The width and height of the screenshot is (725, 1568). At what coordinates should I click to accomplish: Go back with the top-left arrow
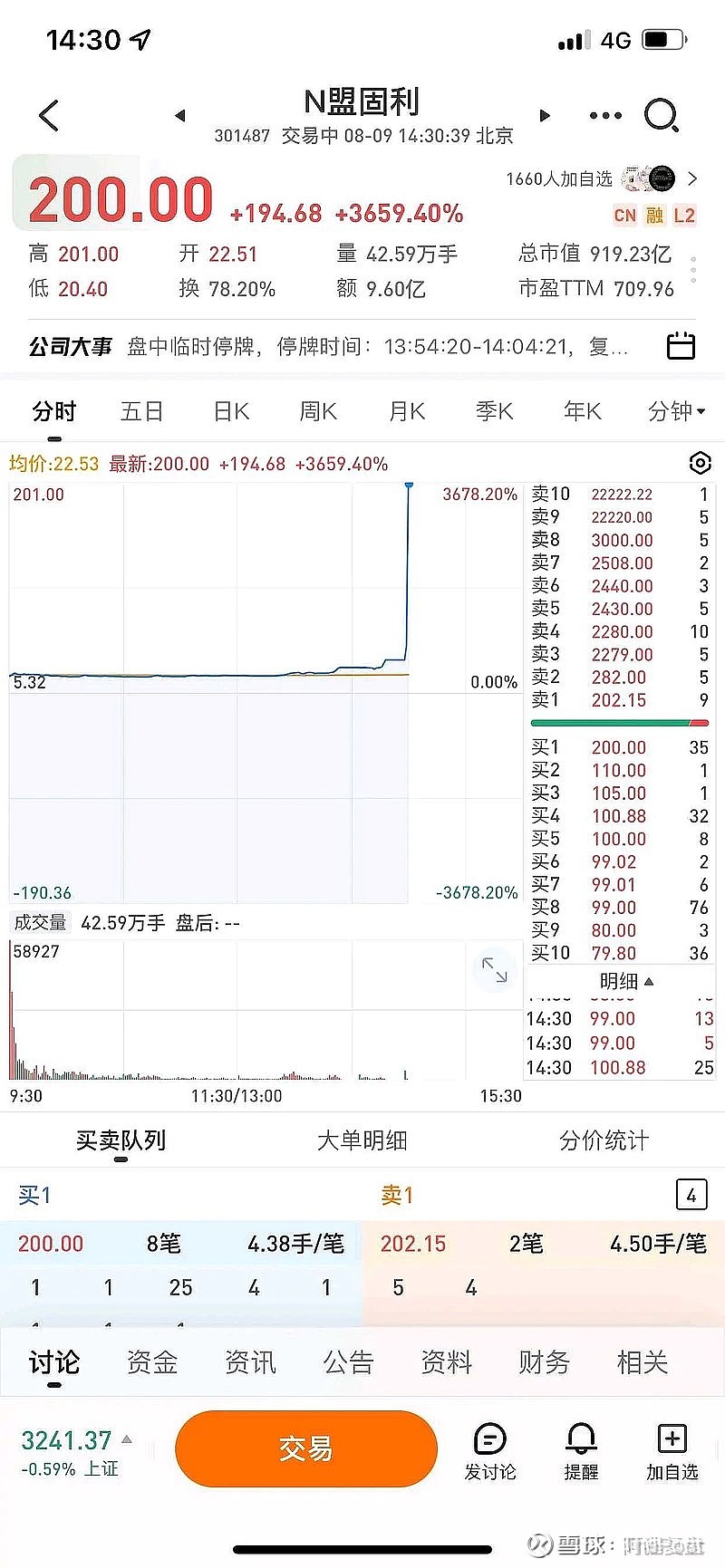coord(49,116)
